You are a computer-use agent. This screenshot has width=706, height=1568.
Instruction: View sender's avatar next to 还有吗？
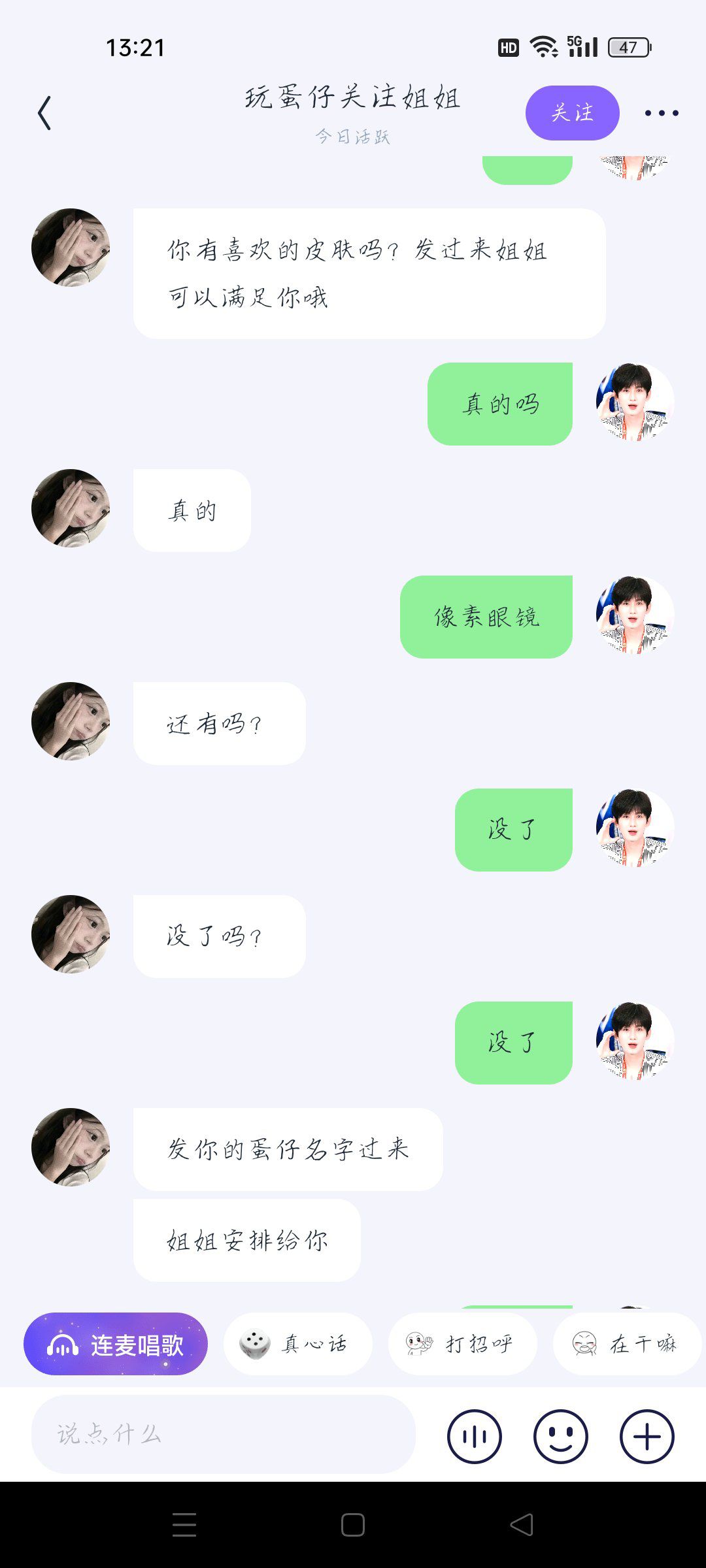click(71, 721)
